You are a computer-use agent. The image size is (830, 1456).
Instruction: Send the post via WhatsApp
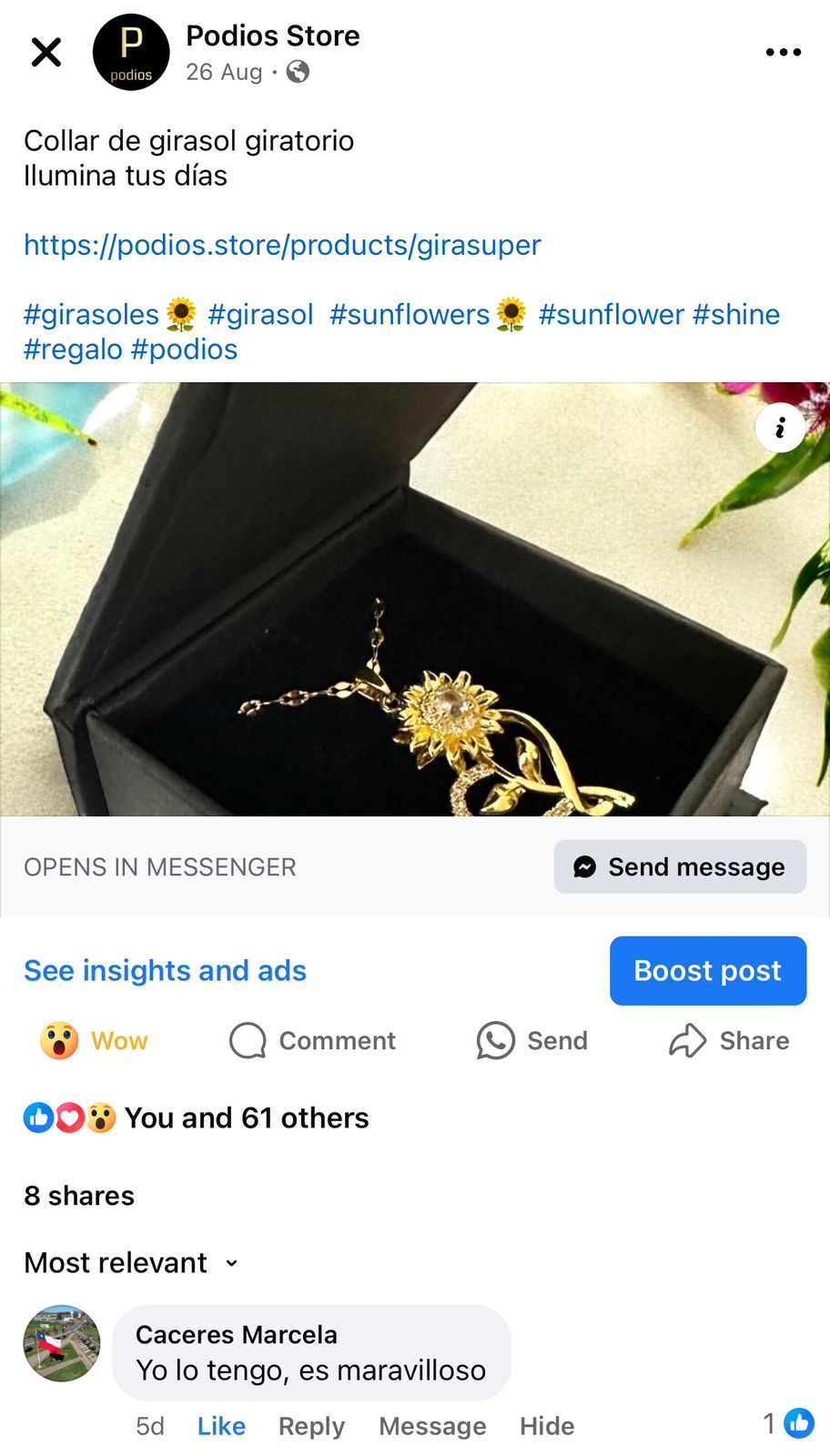pyautogui.click(x=532, y=1040)
